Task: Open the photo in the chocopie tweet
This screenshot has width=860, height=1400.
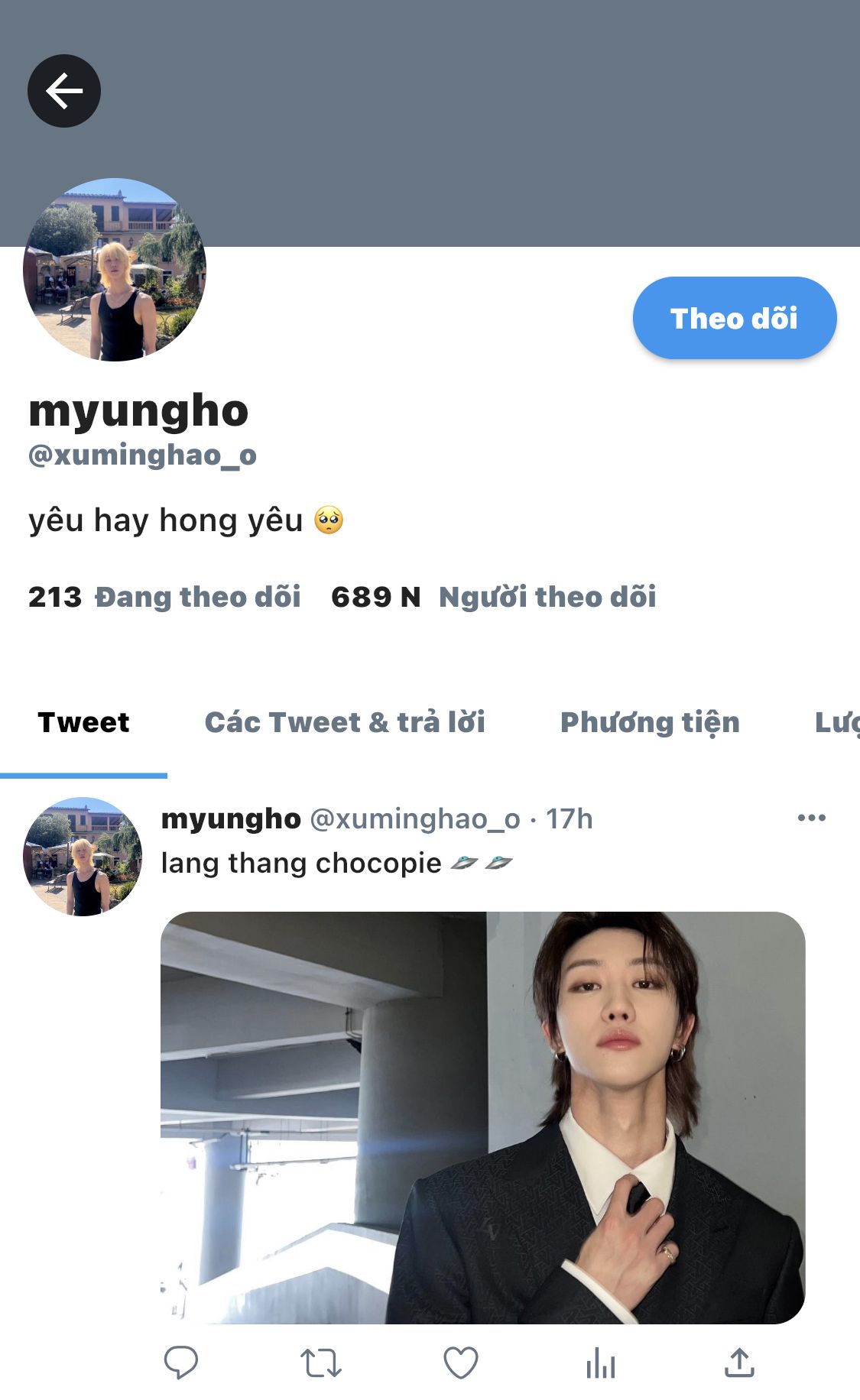Action: [482, 1117]
